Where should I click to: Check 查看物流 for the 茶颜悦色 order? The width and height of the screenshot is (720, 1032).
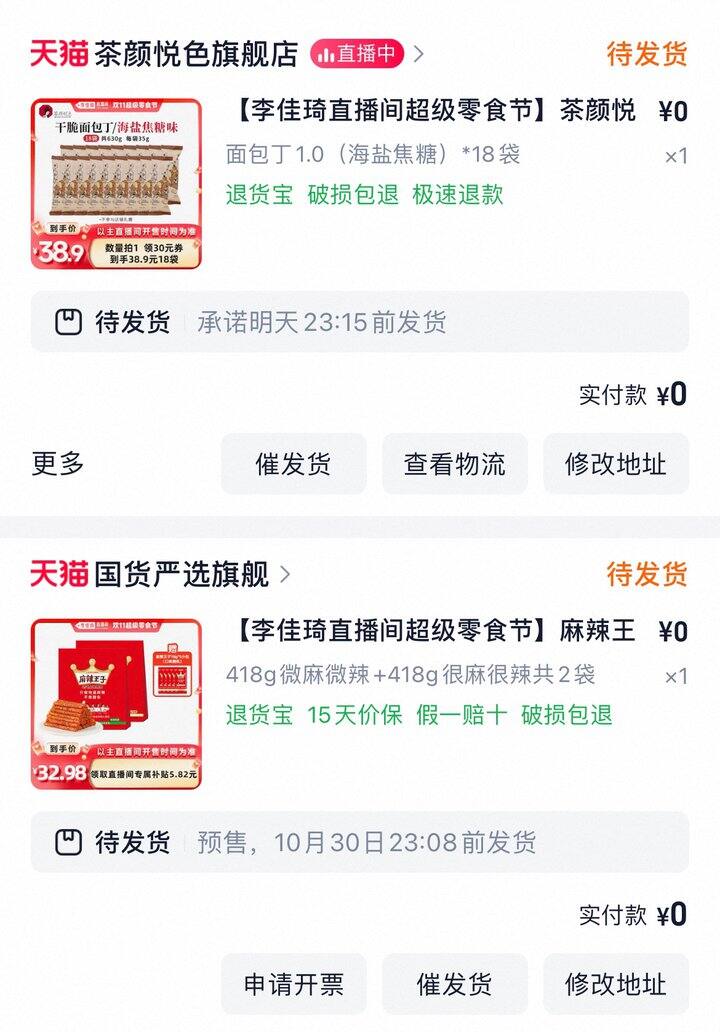click(454, 464)
